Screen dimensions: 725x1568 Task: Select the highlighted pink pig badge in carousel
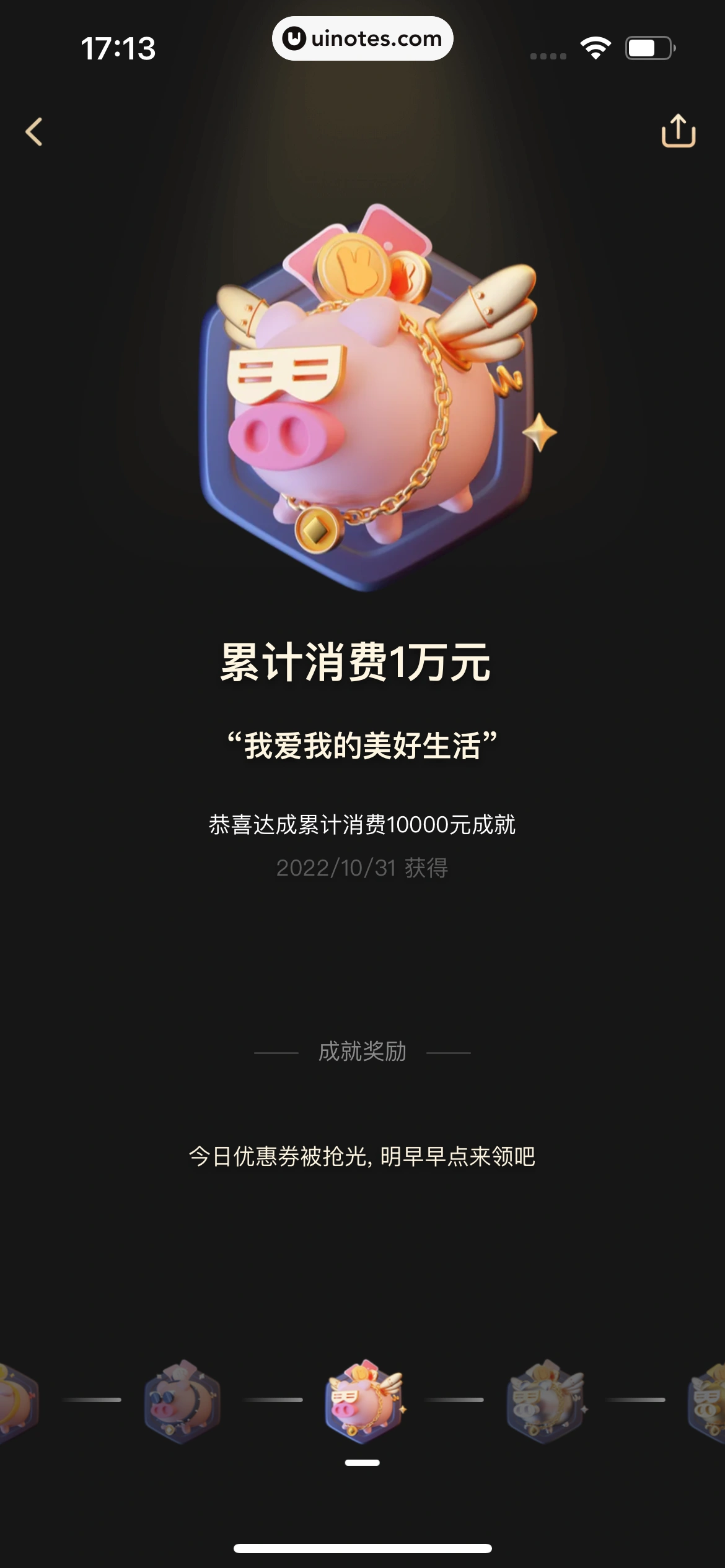[363, 1401]
